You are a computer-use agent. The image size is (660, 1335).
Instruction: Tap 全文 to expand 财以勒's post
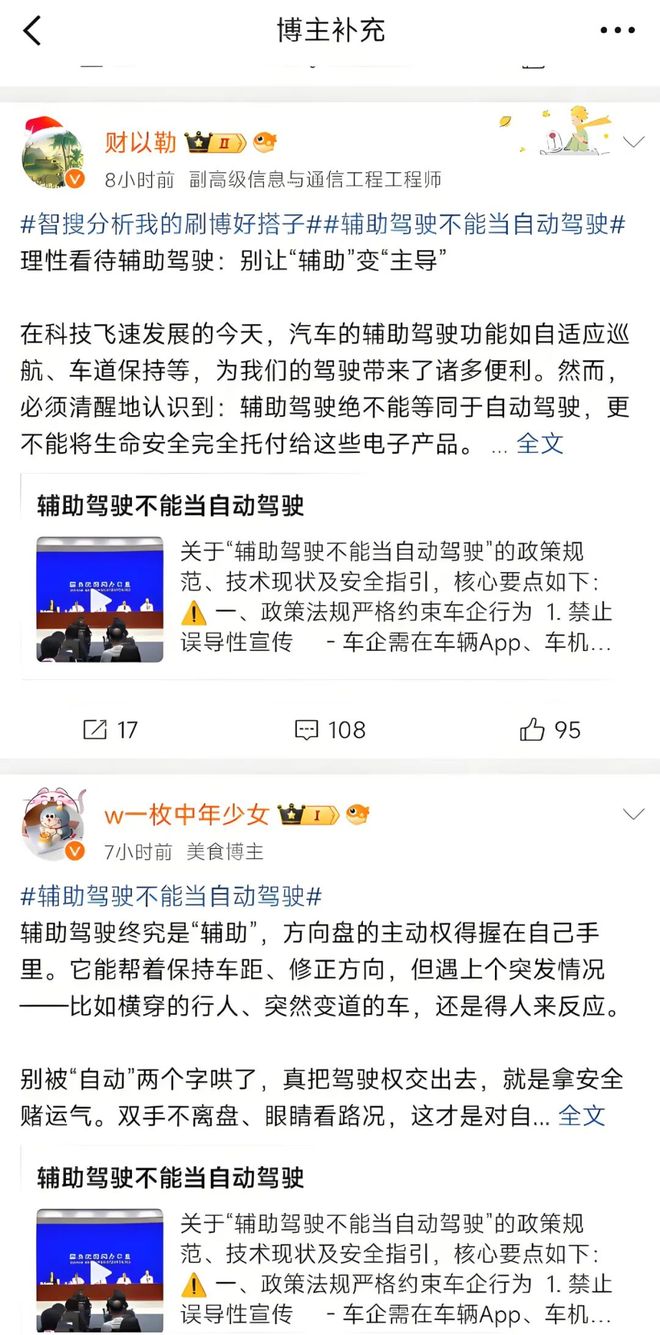[540, 444]
